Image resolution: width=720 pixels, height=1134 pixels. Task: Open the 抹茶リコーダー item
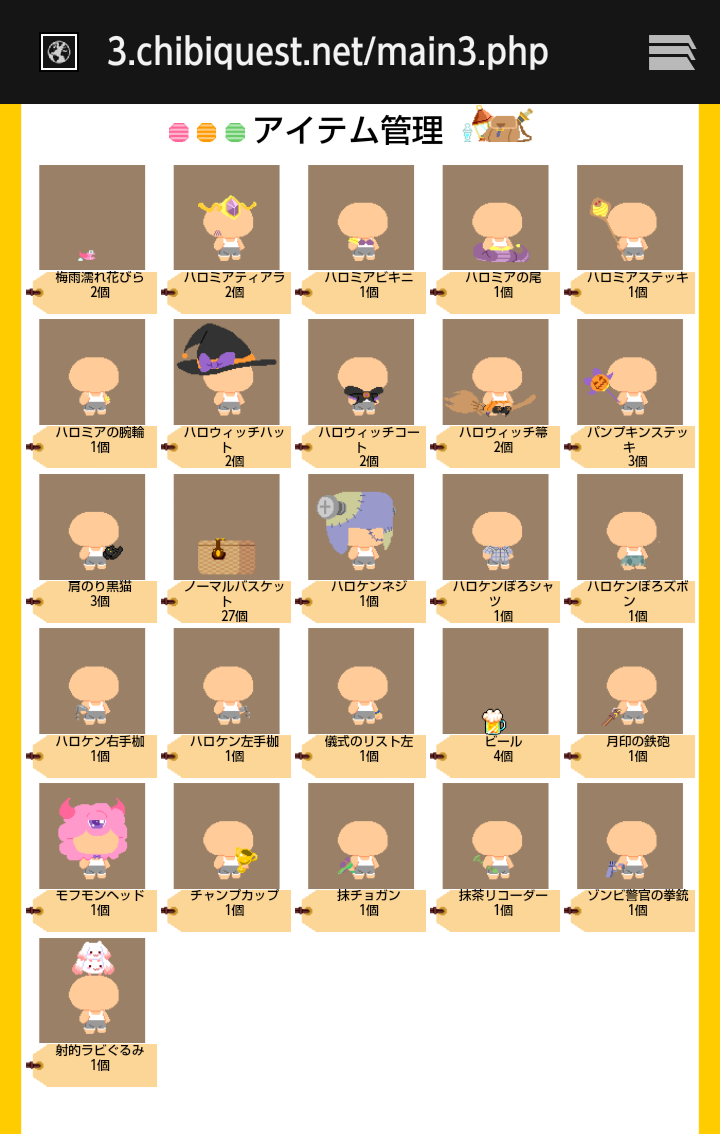[495, 836]
